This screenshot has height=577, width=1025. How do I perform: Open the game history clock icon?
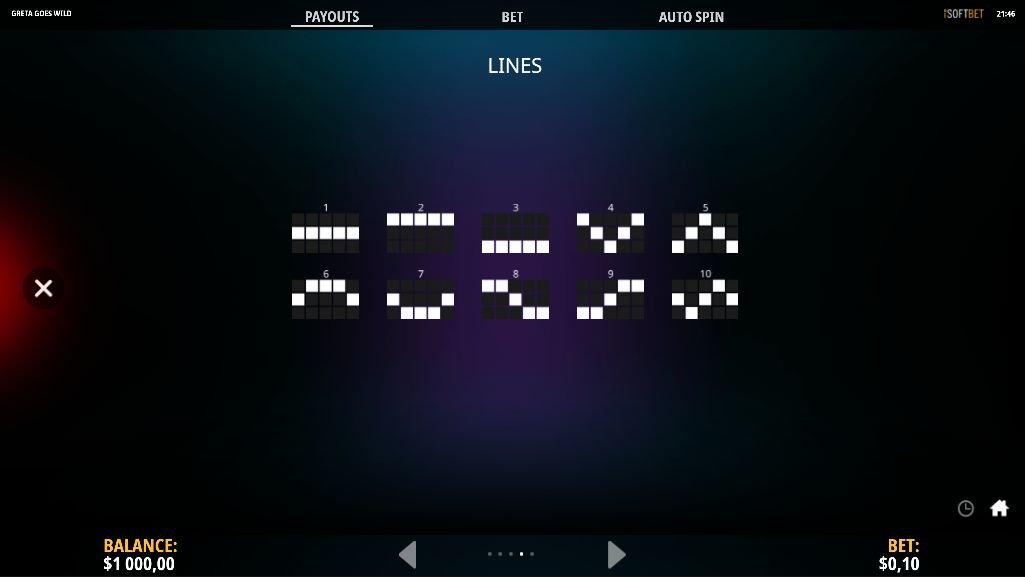click(x=965, y=508)
